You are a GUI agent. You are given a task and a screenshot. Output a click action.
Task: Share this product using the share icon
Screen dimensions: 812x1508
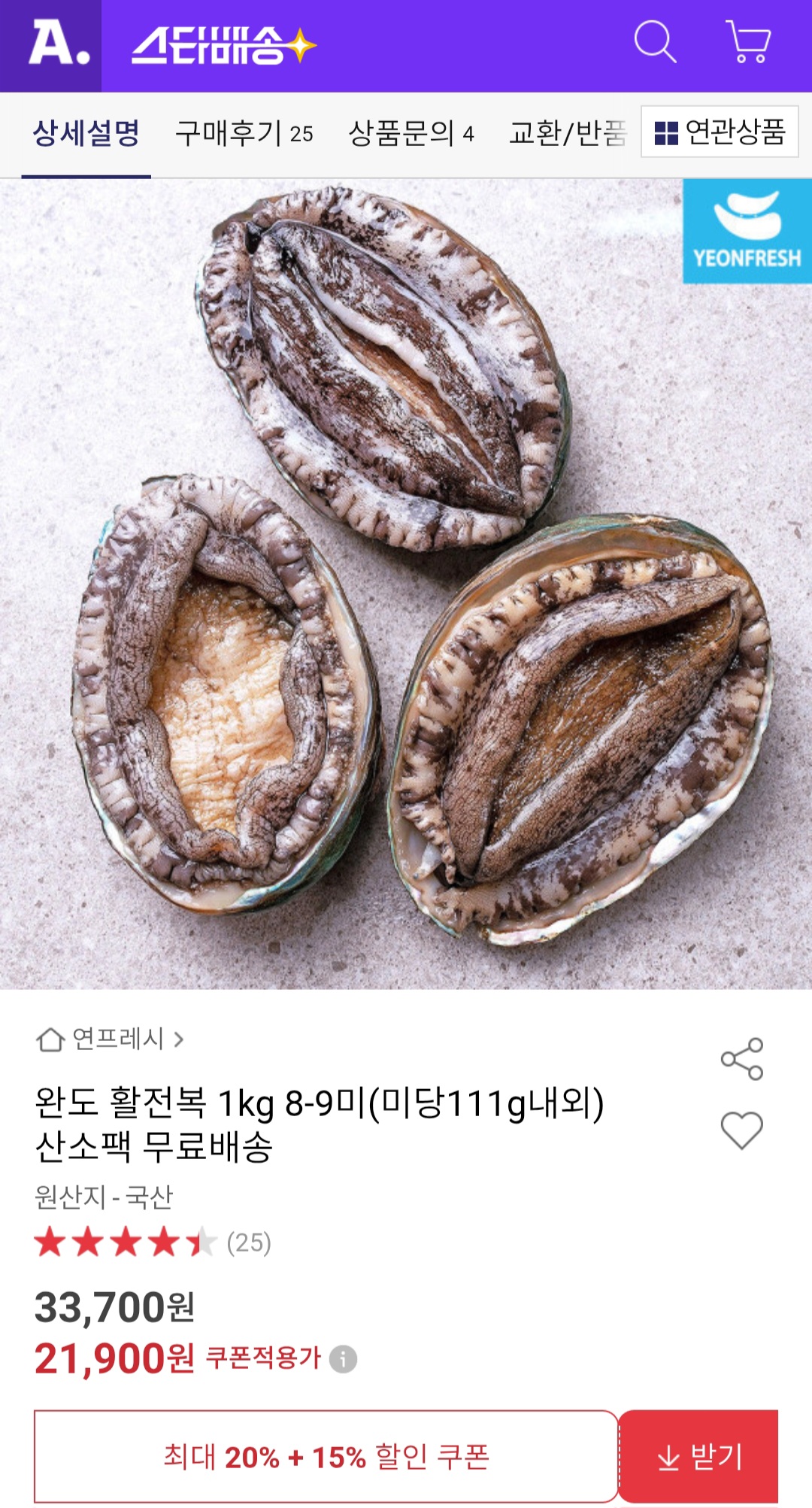click(x=744, y=1060)
